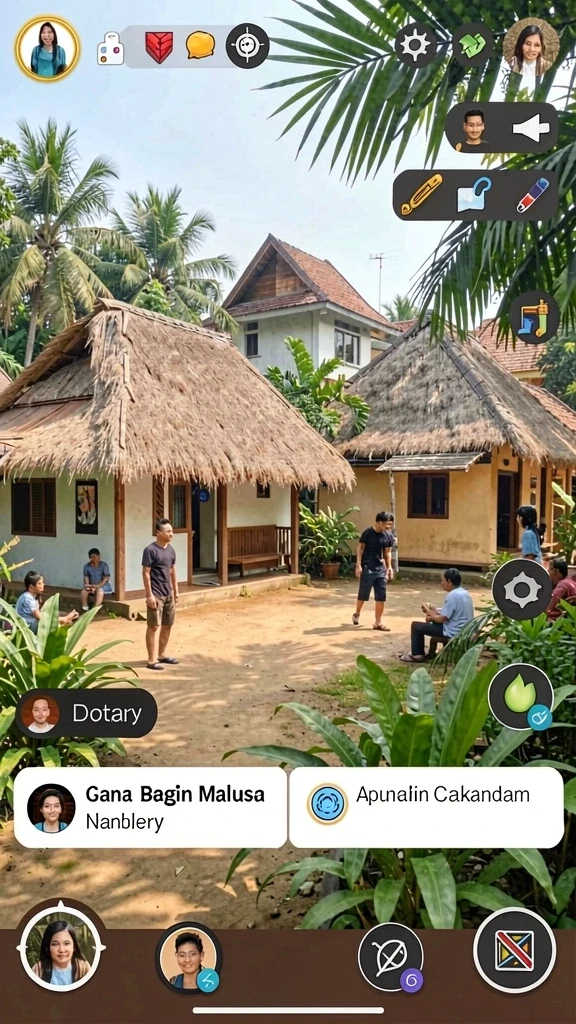The image size is (576, 1024).
Task: Tap the crosshair target icon
Action: [248, 46]
